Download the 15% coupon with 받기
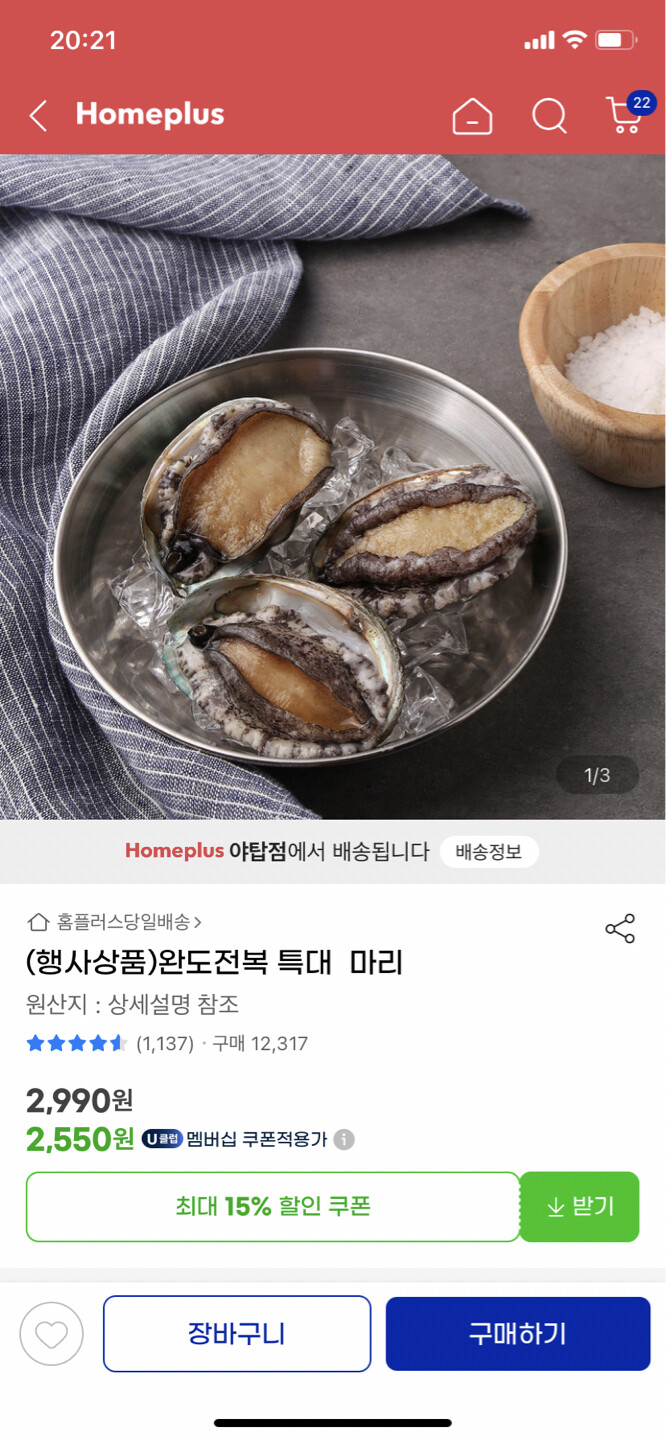Screen dimensions: 666x1440 [x=579, y=1207]
